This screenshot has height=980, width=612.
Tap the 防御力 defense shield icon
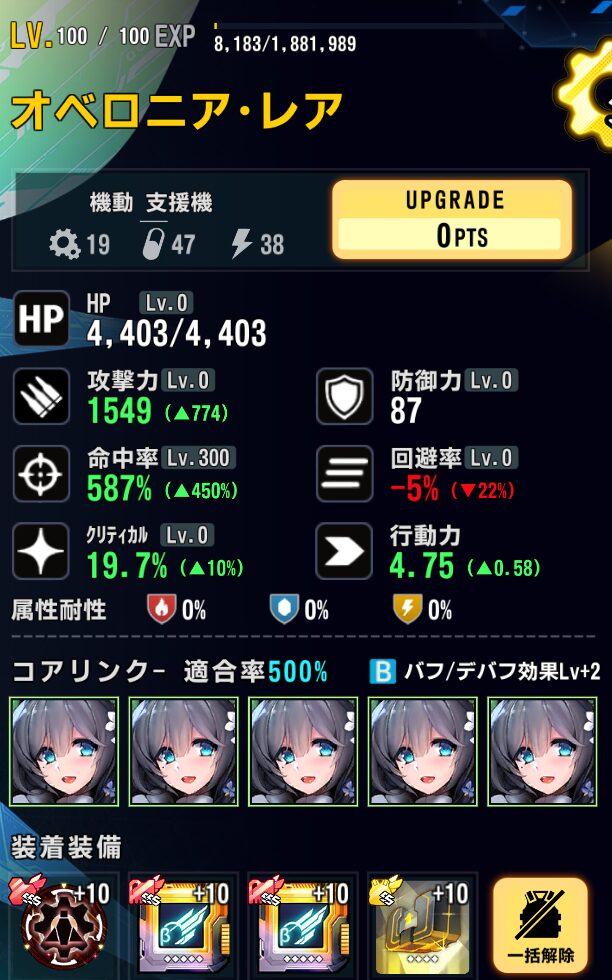pyautogui.click(x=345, y=397)
